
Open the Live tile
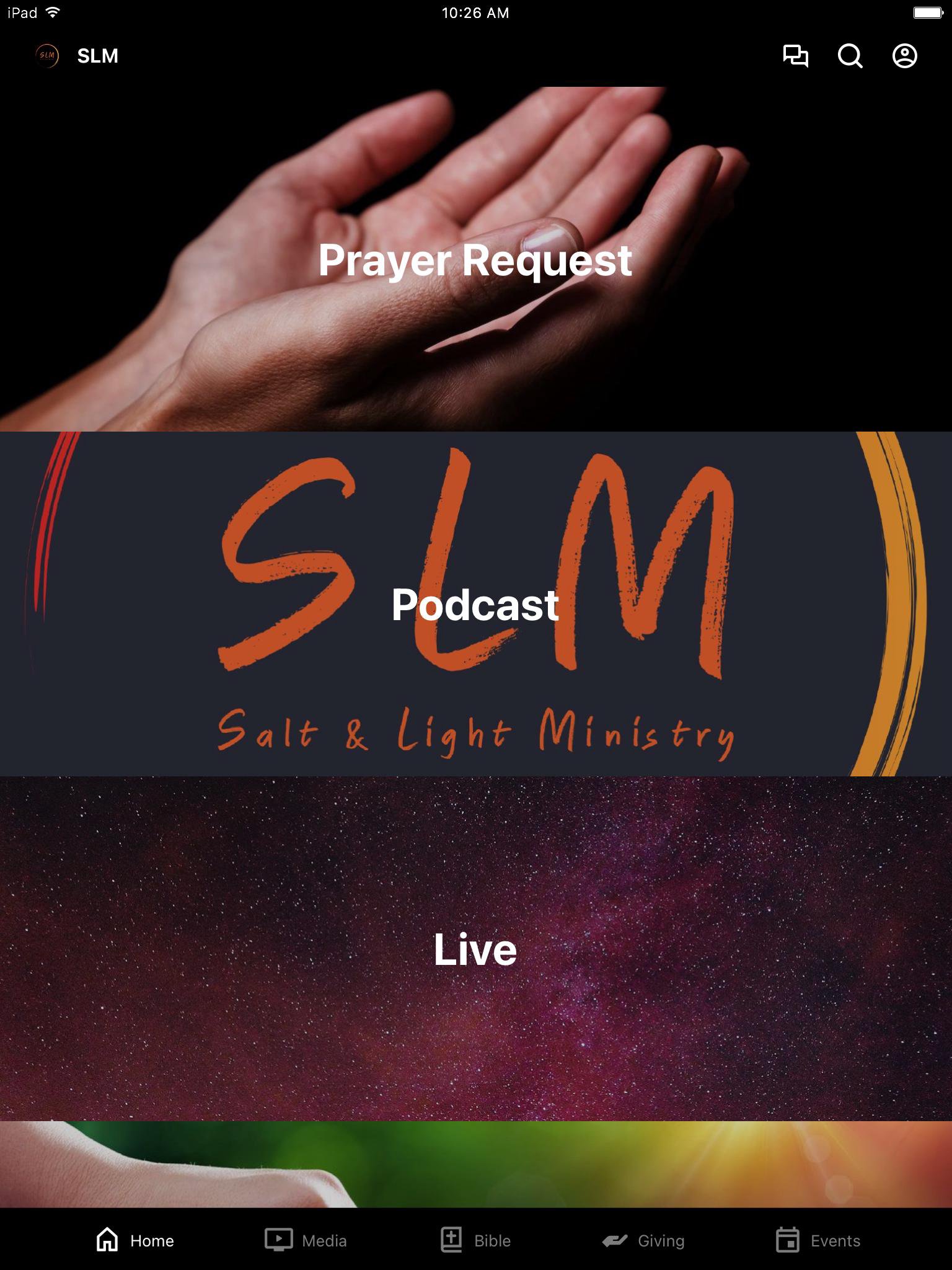476,949
